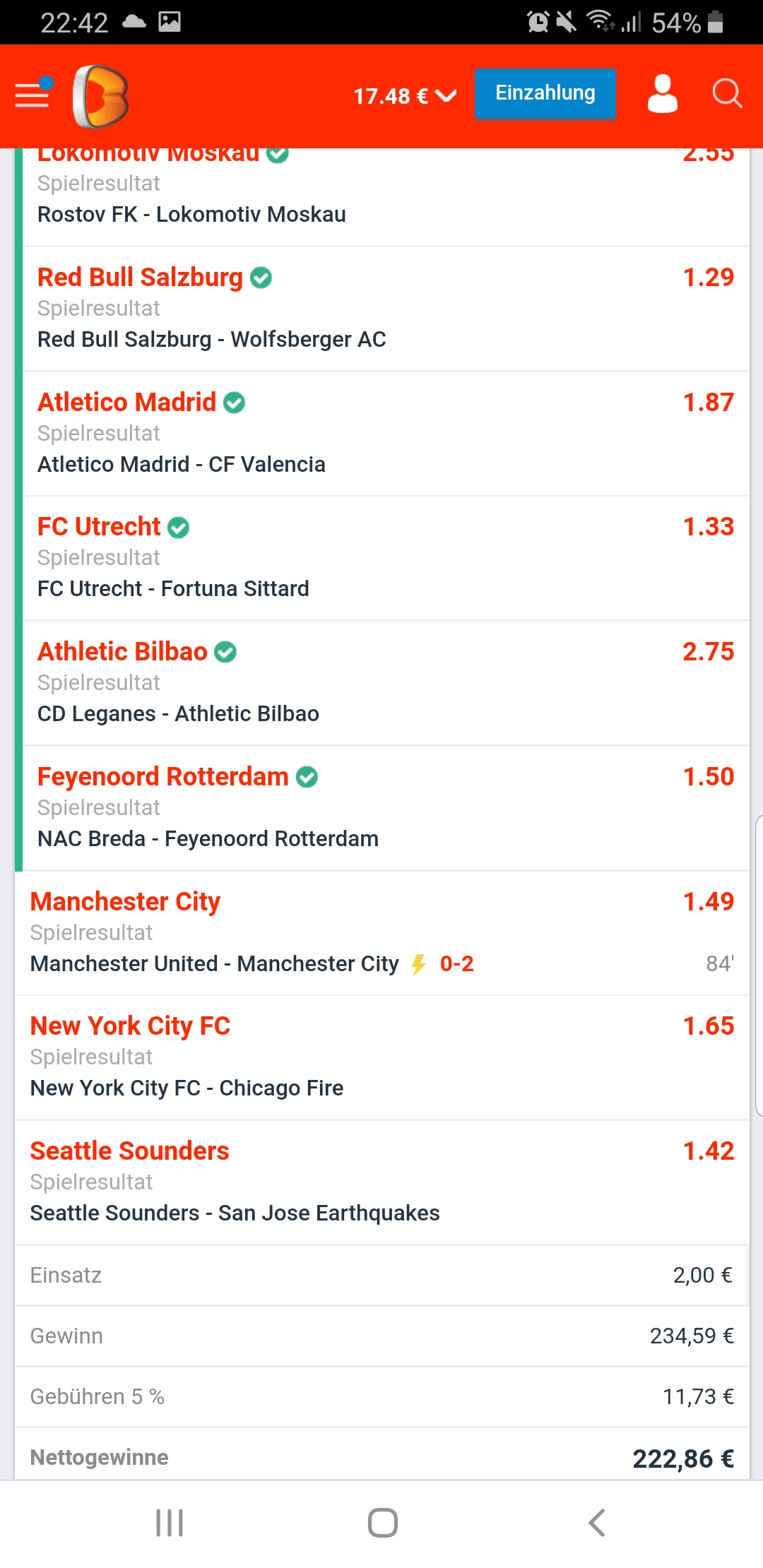763x1568 pixels.
Task: Open the search magnifier
Action: coord(727,93)
